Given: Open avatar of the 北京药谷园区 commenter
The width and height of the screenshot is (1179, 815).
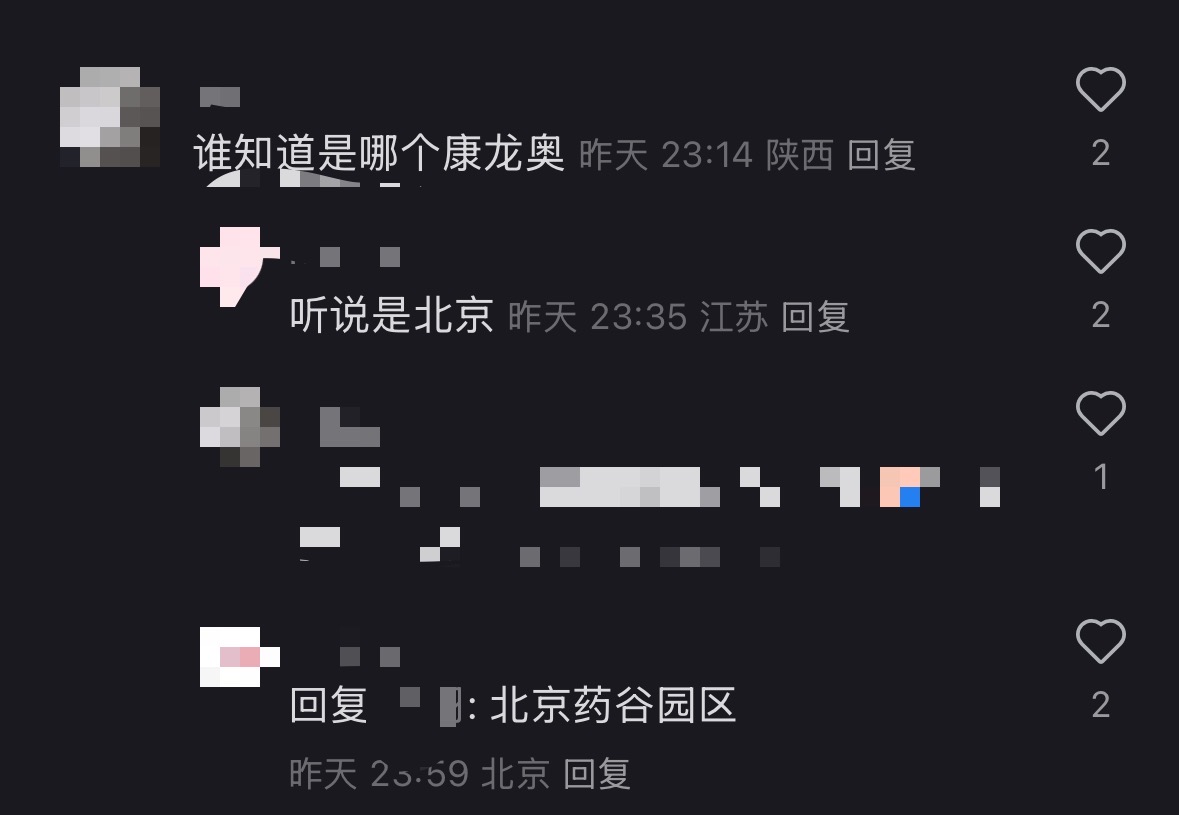Looking at the screenshot, I should point(238,656).
